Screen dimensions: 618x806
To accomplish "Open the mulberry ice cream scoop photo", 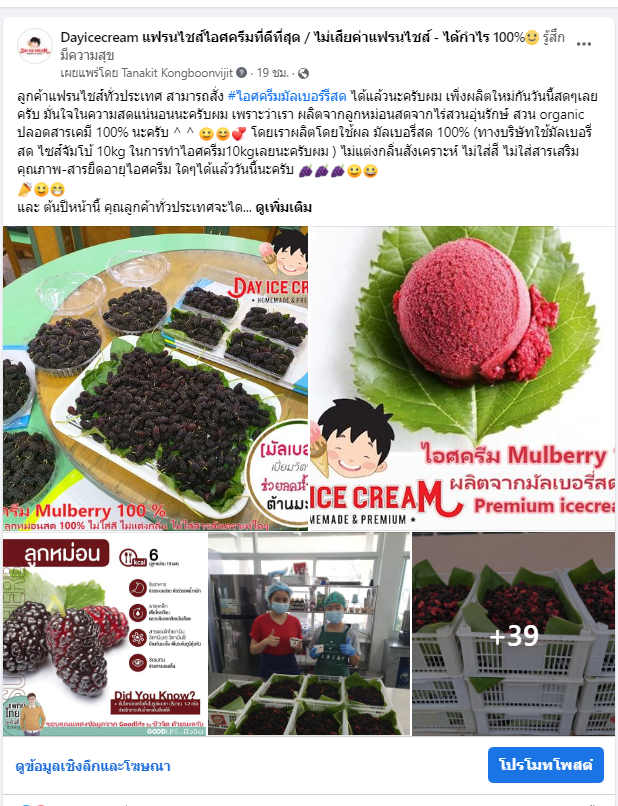I will (462, 375).
